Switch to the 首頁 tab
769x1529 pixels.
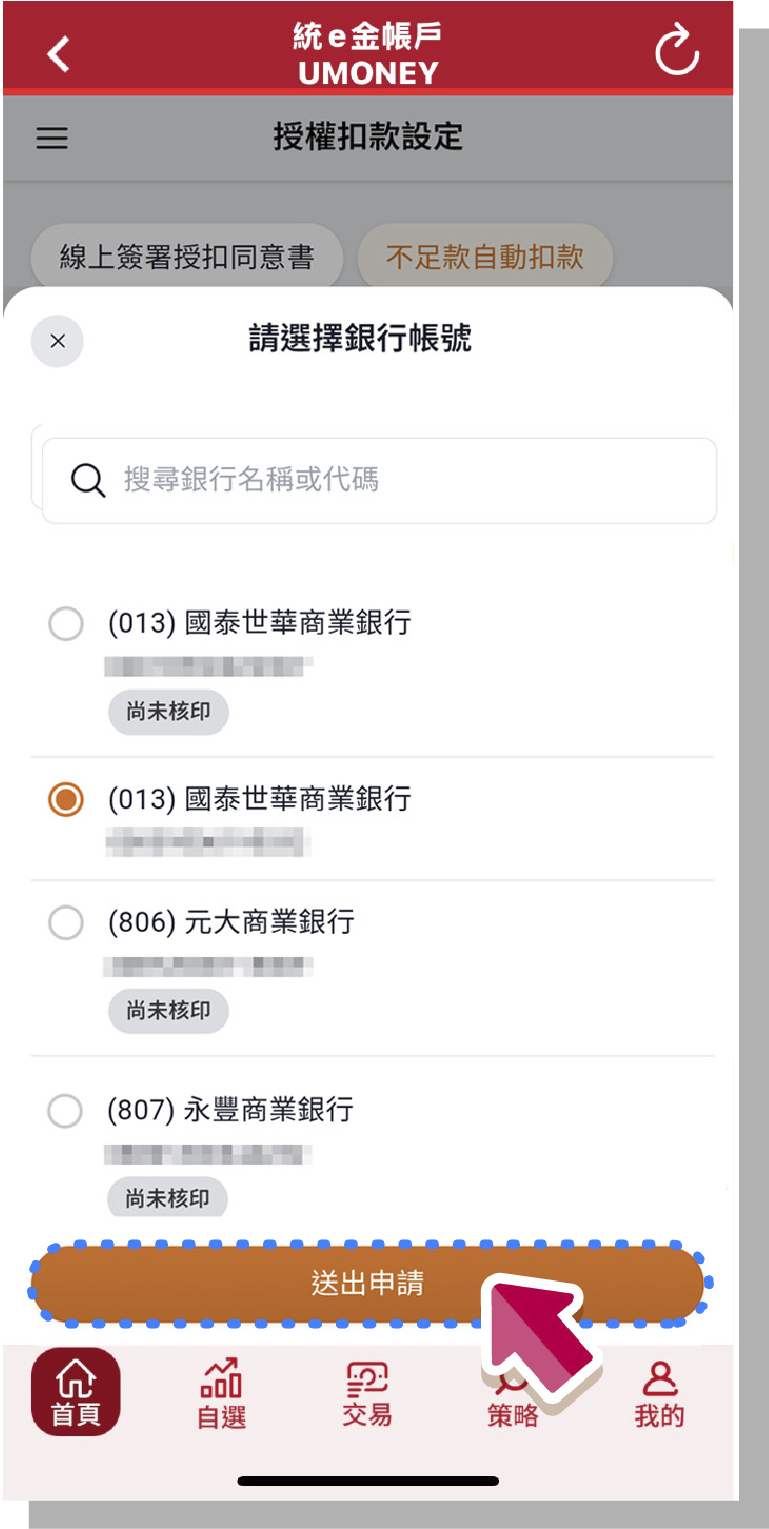(x=76, y=1392)
